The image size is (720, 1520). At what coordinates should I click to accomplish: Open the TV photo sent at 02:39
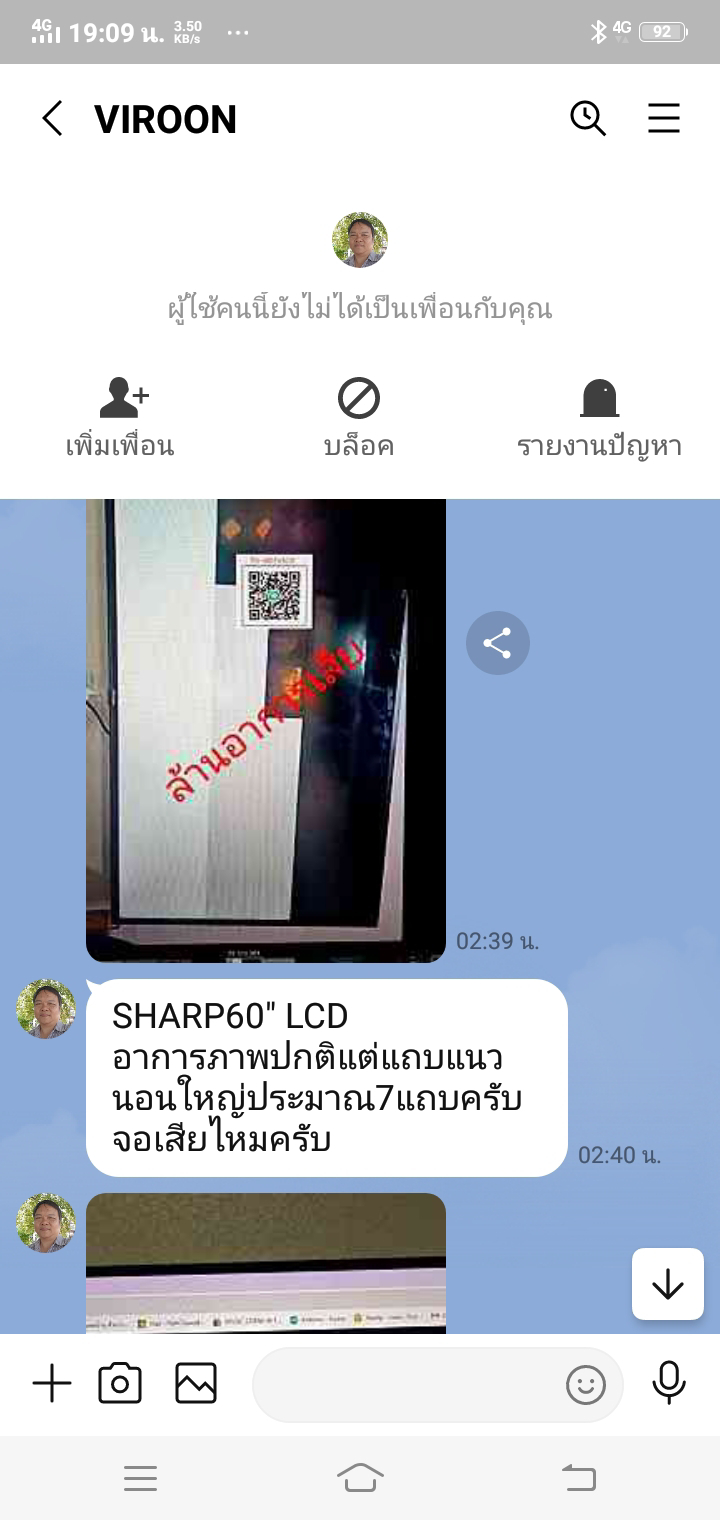tap(265, 730)
